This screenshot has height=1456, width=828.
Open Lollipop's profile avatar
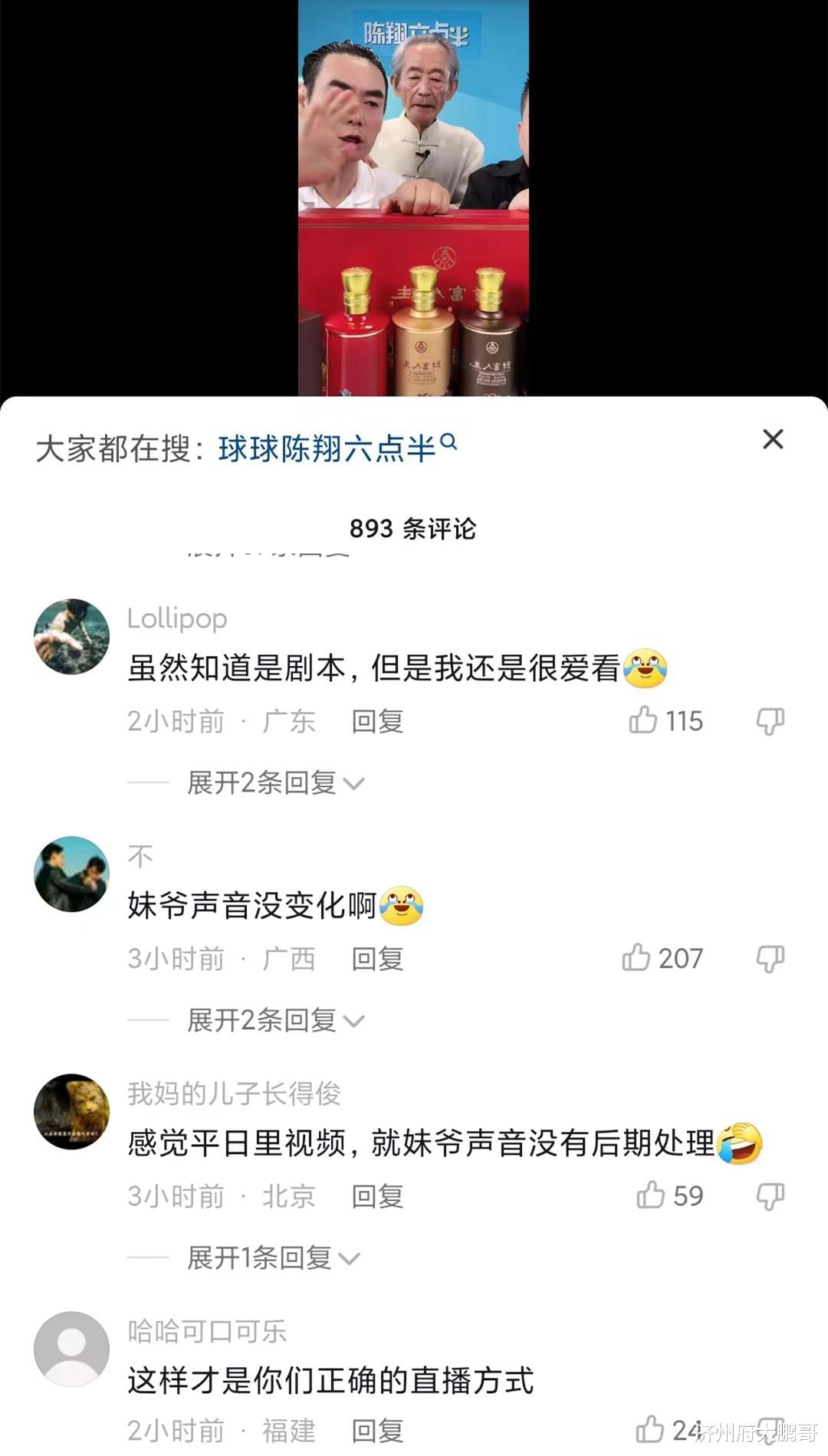click(x=72, y=637)
